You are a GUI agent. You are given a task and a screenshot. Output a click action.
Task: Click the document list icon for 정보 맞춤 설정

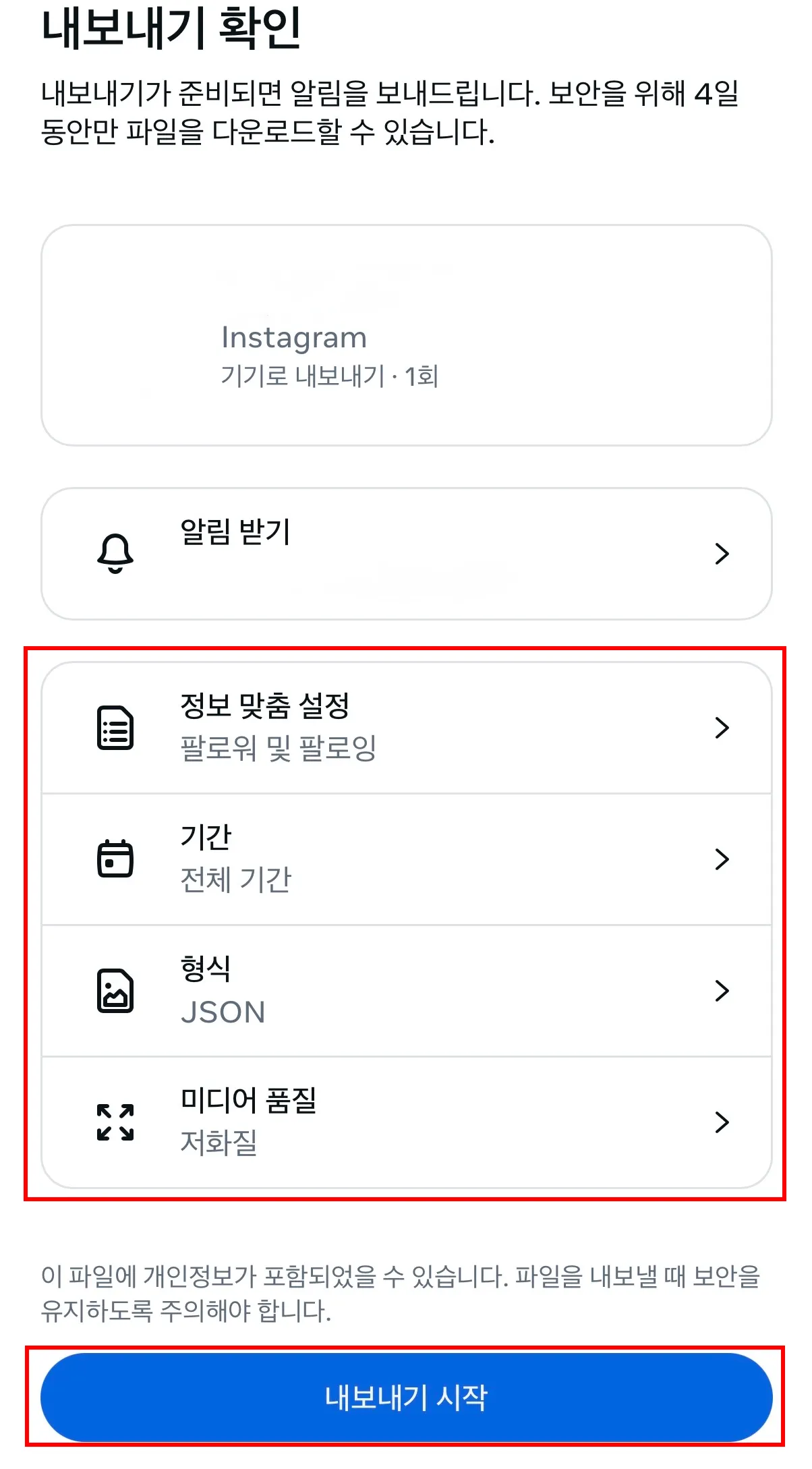[116, 728]
